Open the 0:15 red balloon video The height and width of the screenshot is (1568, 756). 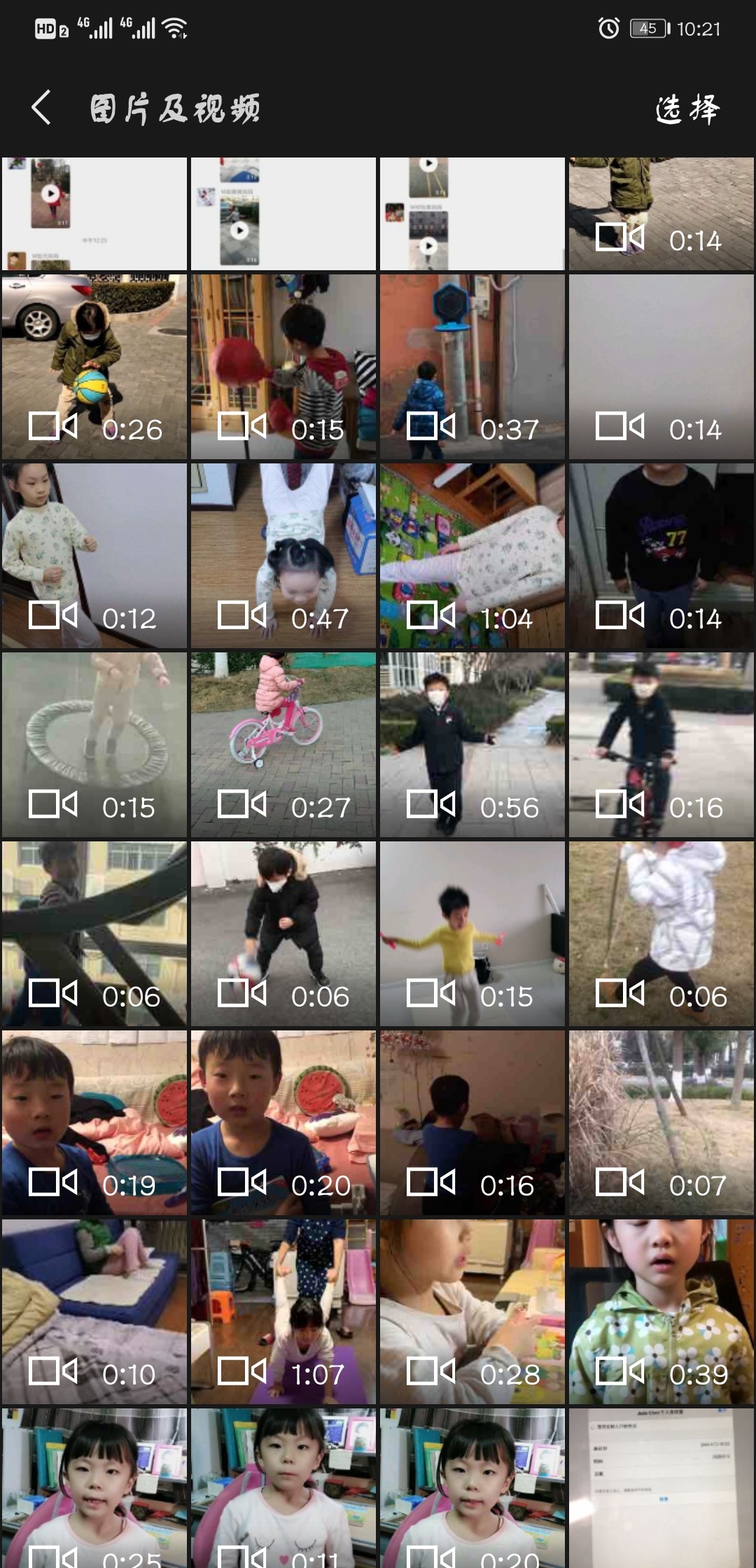pos(283,367)
